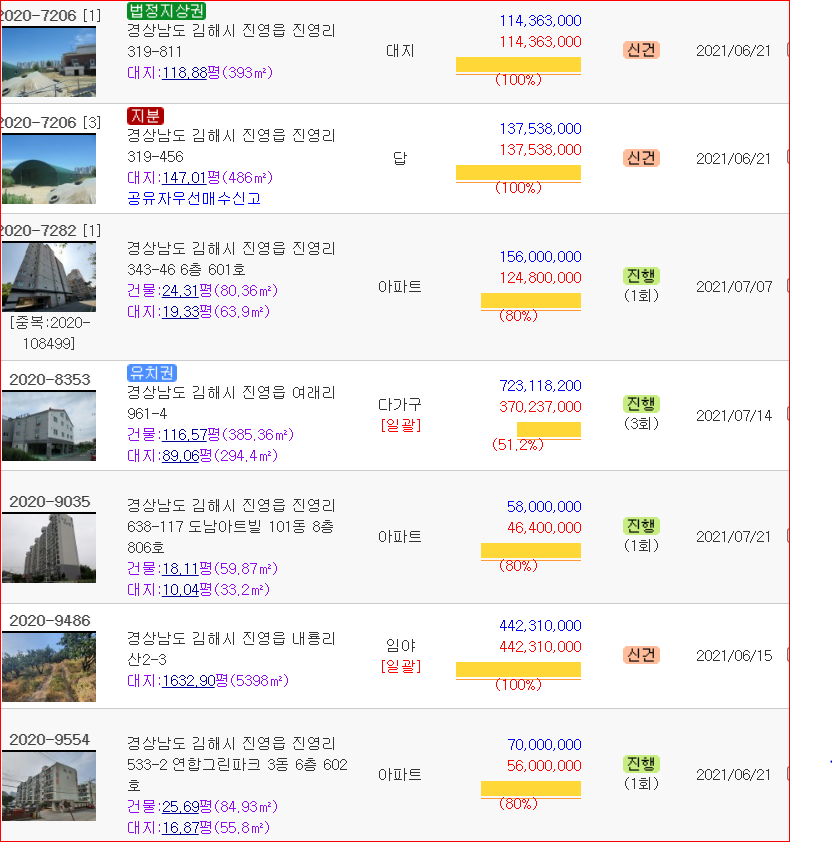This screenshot has width=832, height=842.
Task: Open case number 2020-9486
Action: (49, 620)
